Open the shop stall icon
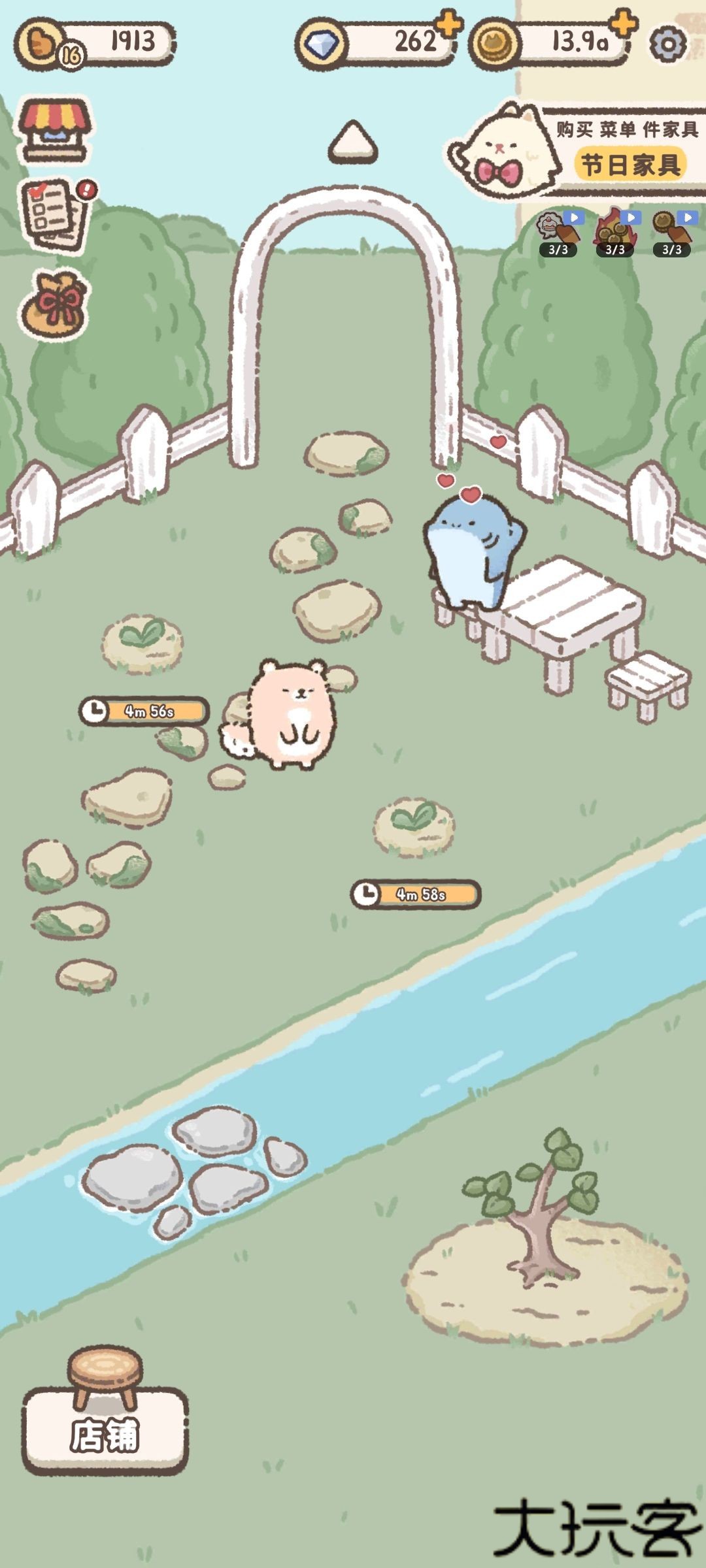The image size is (706, 1568). click(54, 129)
